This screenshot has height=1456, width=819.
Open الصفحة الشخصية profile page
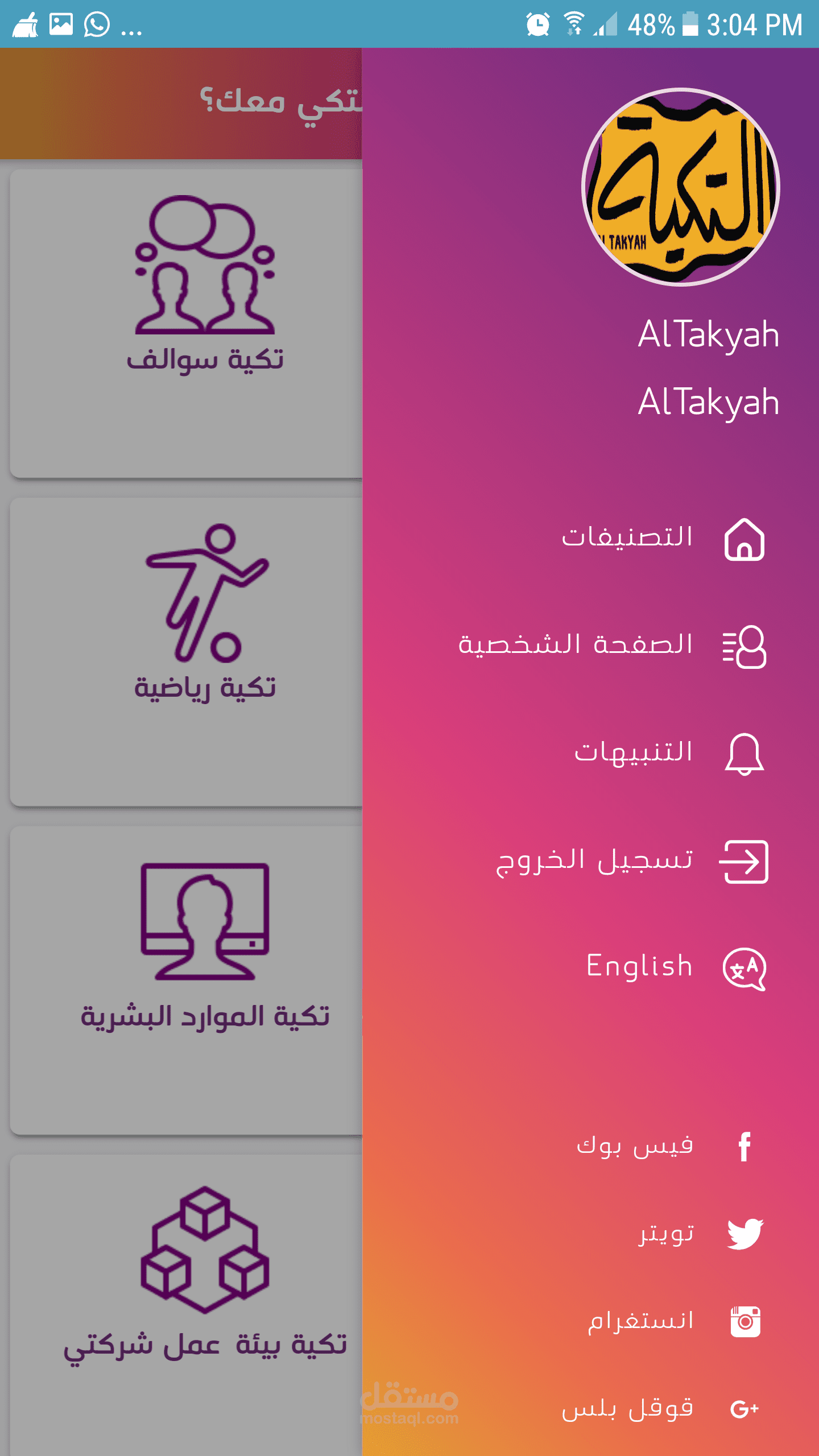(591, 646)
